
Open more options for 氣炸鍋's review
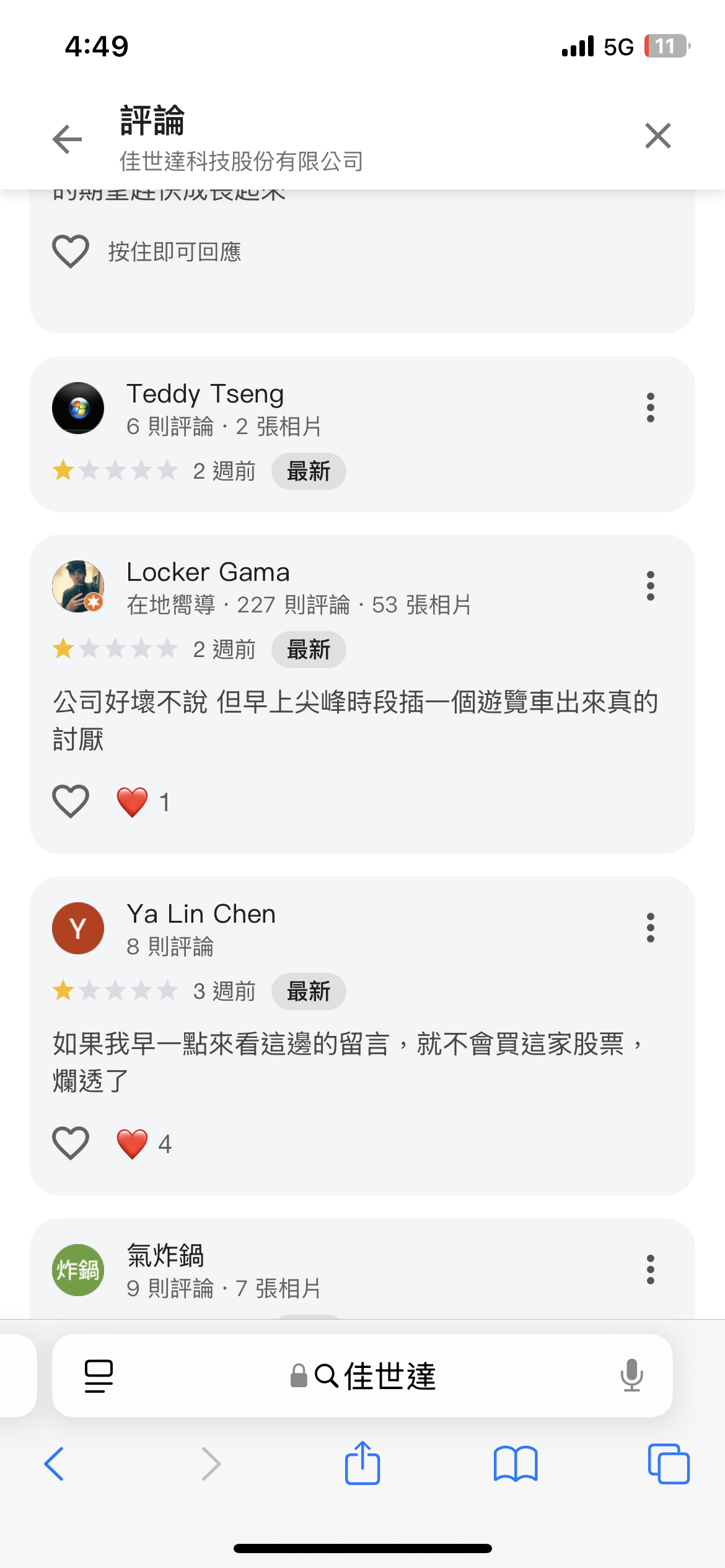[650, 1270]
